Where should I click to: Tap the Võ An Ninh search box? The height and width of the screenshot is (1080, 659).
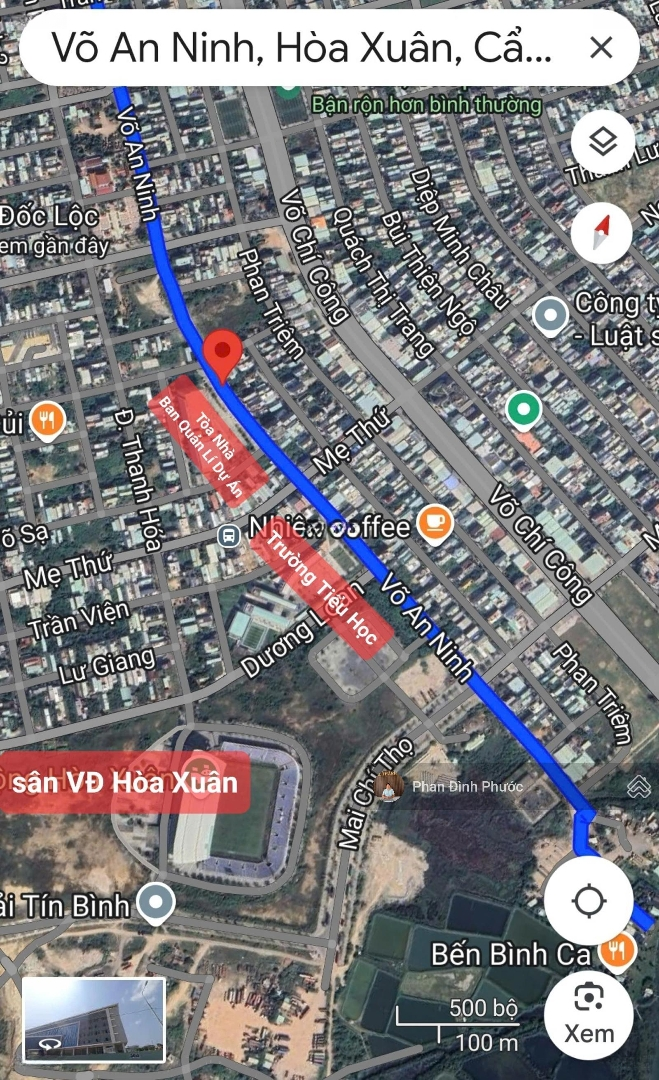coord(300,47)
